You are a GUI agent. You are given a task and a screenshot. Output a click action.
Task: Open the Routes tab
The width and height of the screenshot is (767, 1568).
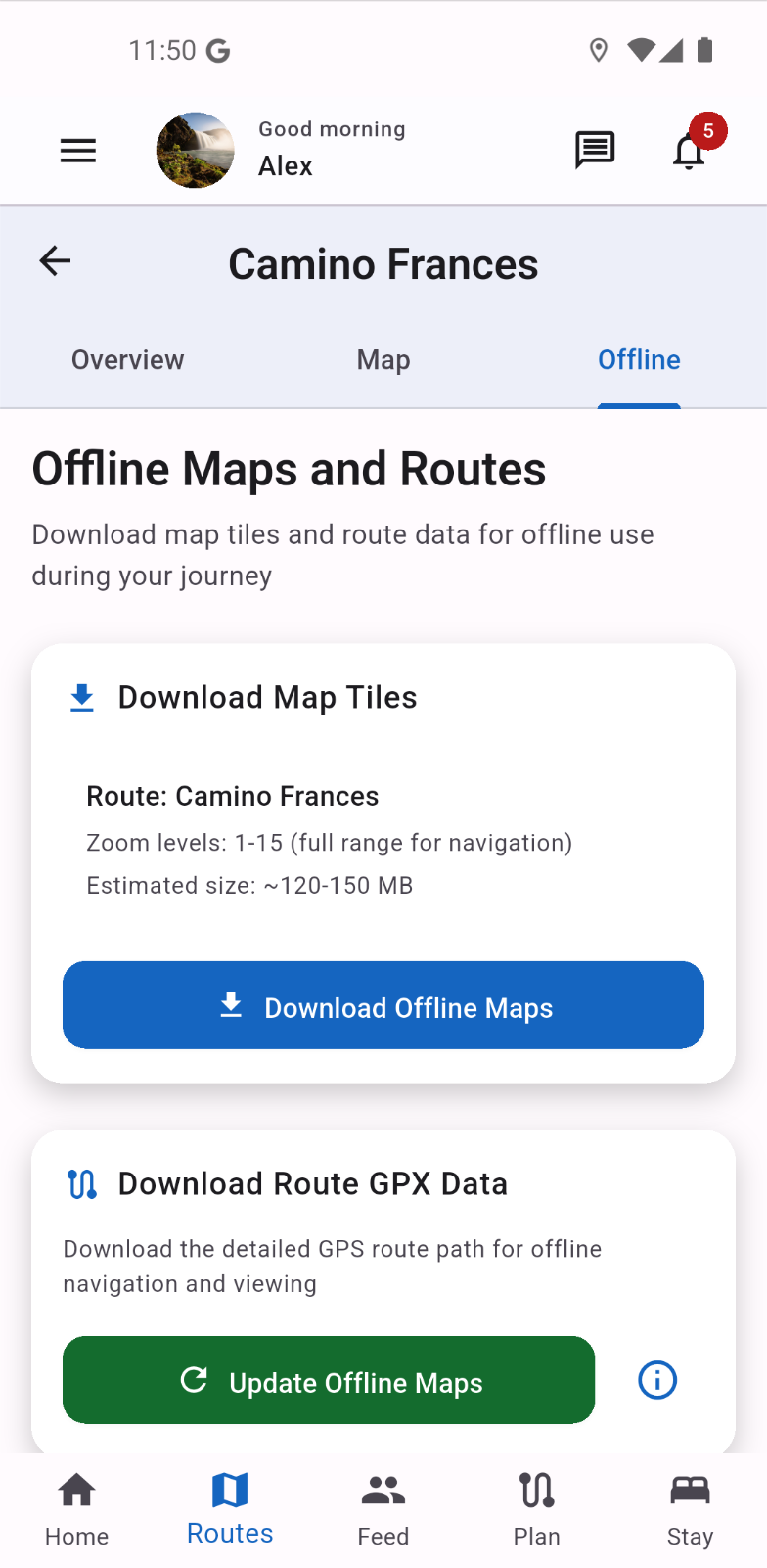tap(230, 1509)
